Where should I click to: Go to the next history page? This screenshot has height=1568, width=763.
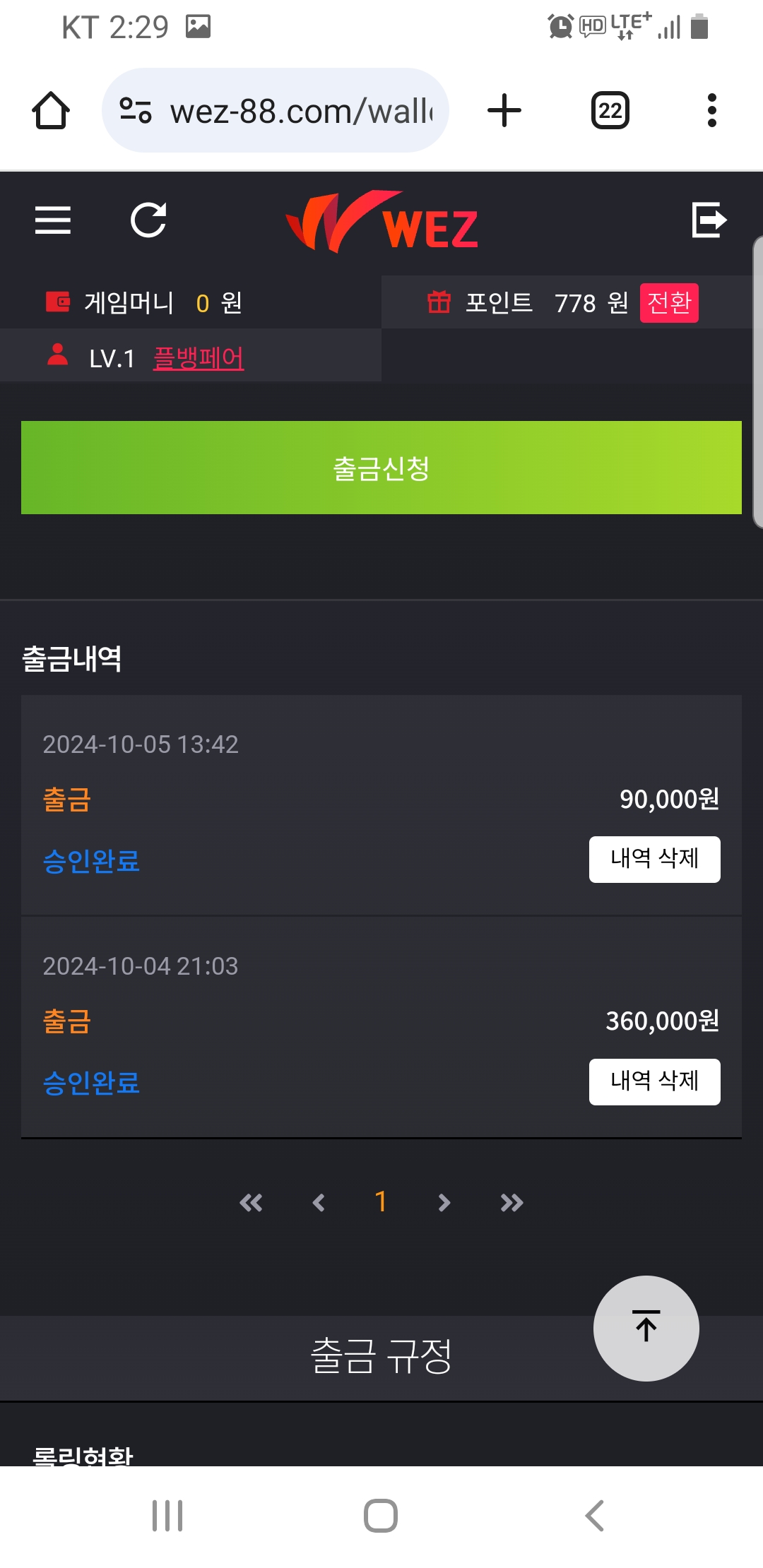(444, 1202)
